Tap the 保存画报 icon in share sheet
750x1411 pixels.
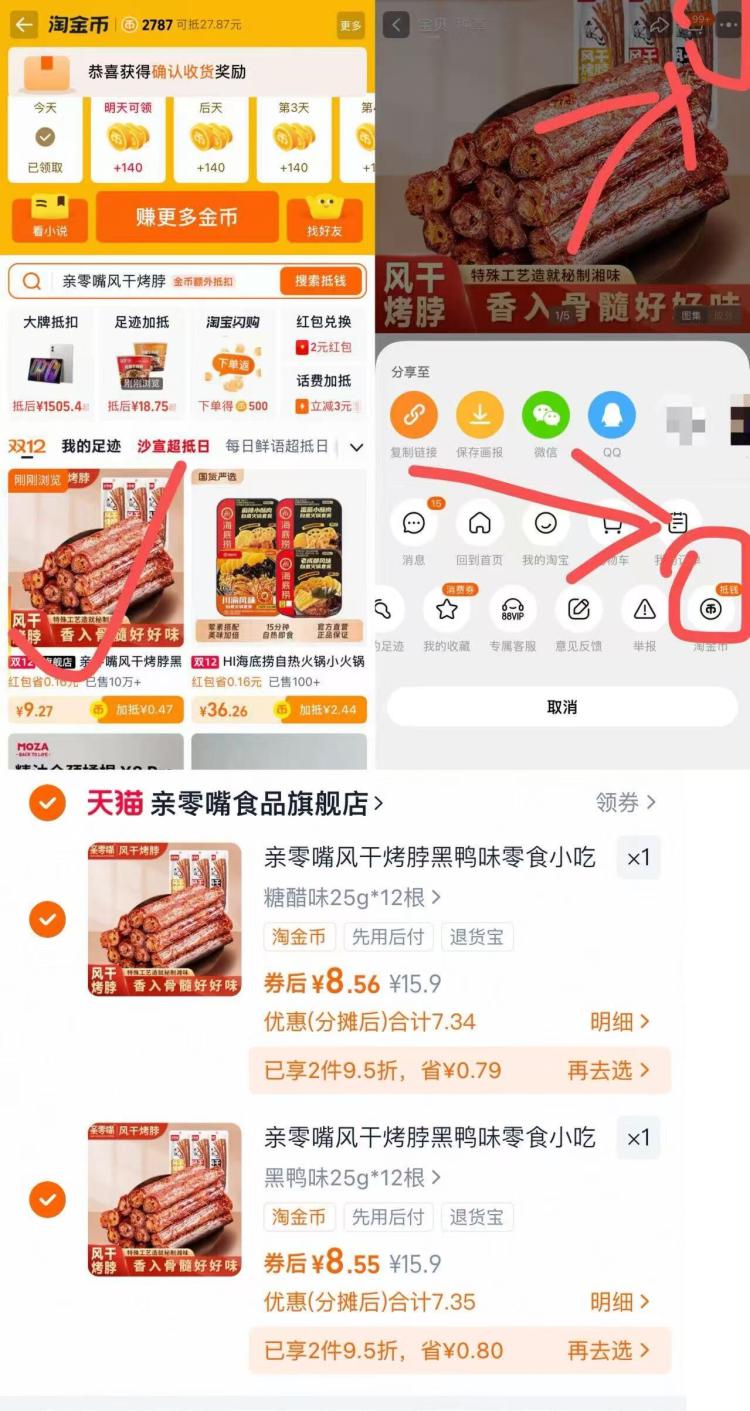coord(479,414)
